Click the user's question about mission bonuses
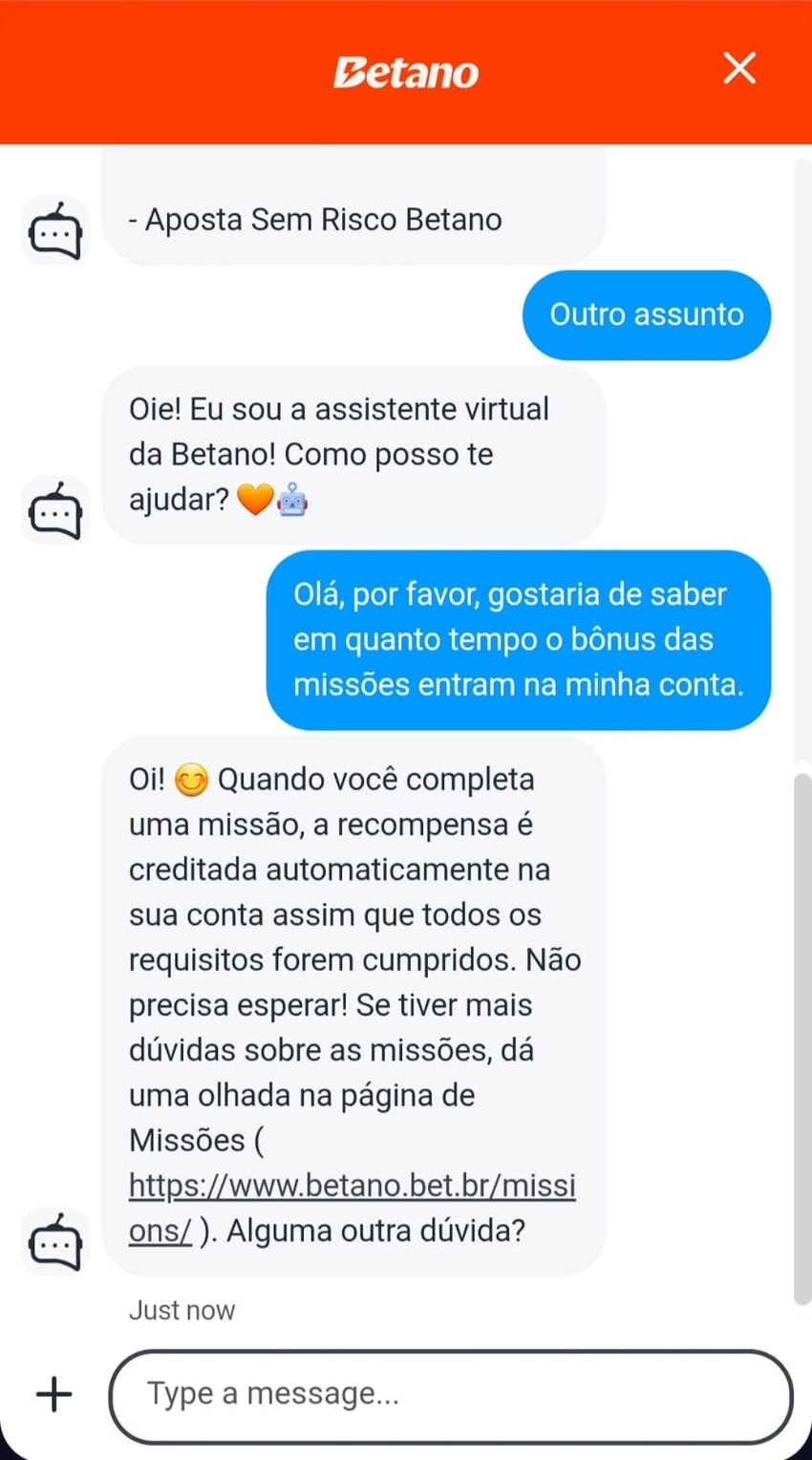 521,639
